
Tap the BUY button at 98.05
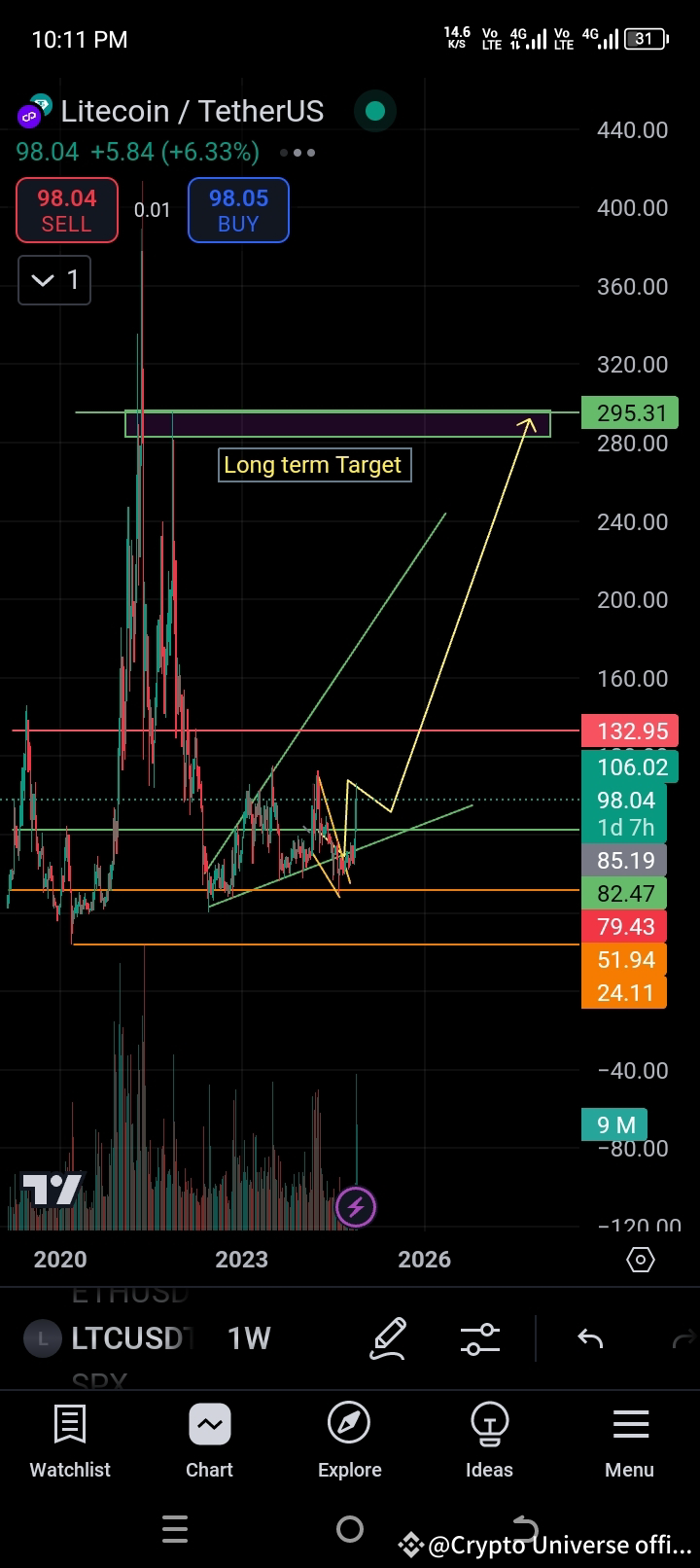point(238,210)
